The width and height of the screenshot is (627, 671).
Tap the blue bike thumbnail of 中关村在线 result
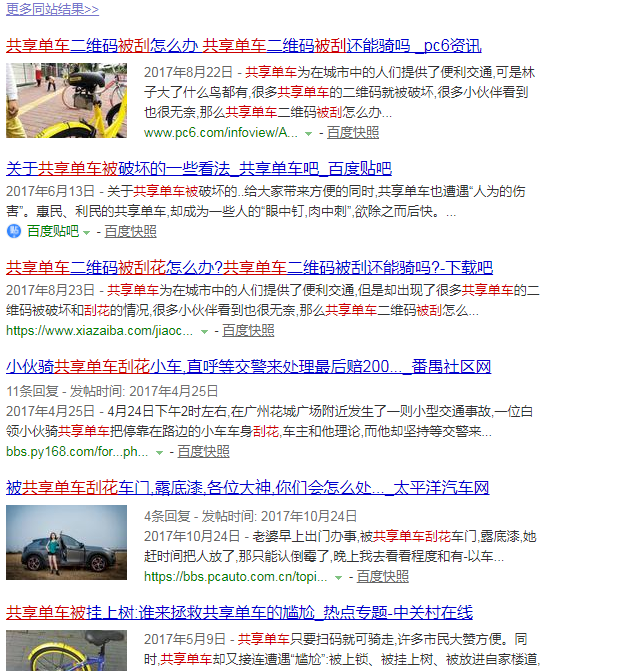point(66,650)
